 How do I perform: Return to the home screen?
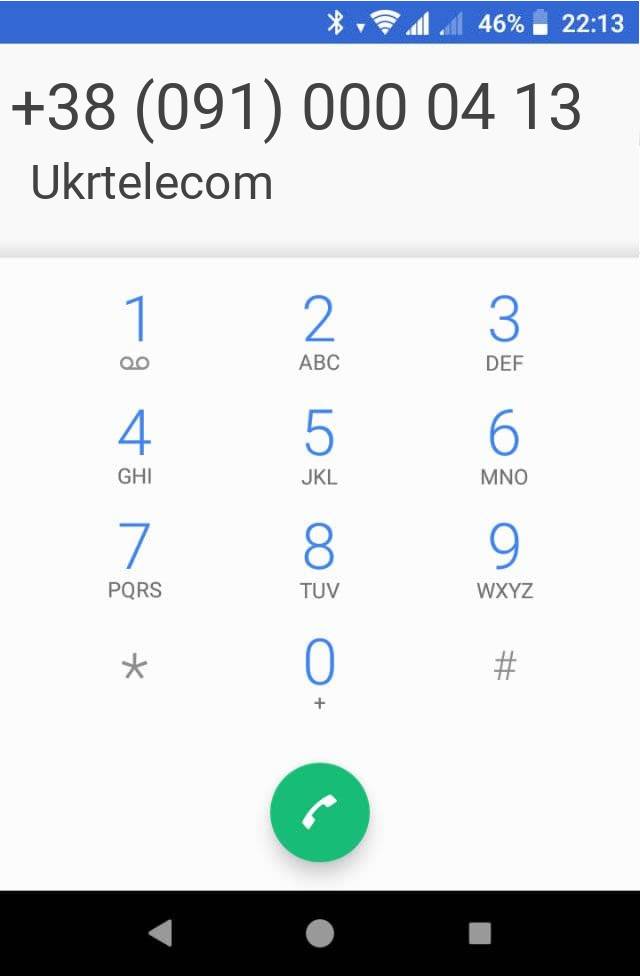pos(320,933)
